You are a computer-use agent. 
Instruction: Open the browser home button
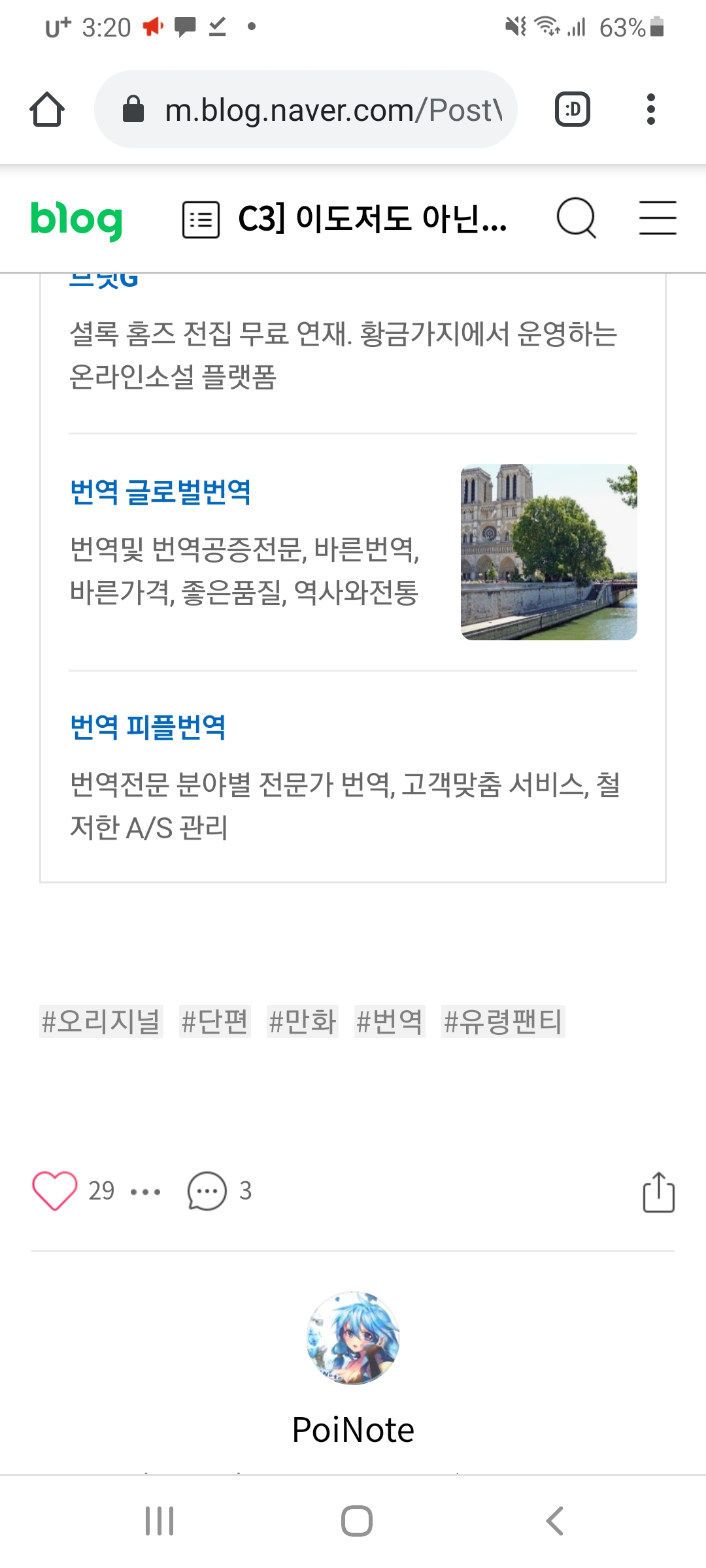pyautogui.click(x=47, y=109)
